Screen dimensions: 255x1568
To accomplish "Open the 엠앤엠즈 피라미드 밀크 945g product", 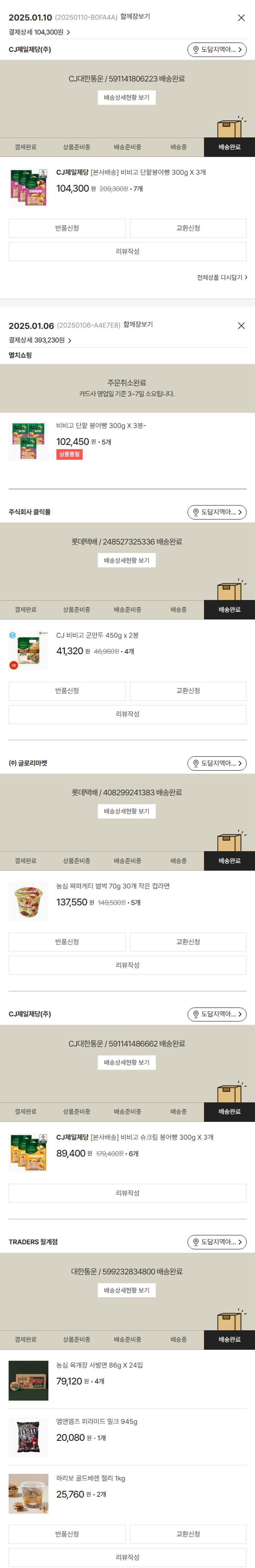I will [97, 1421].
